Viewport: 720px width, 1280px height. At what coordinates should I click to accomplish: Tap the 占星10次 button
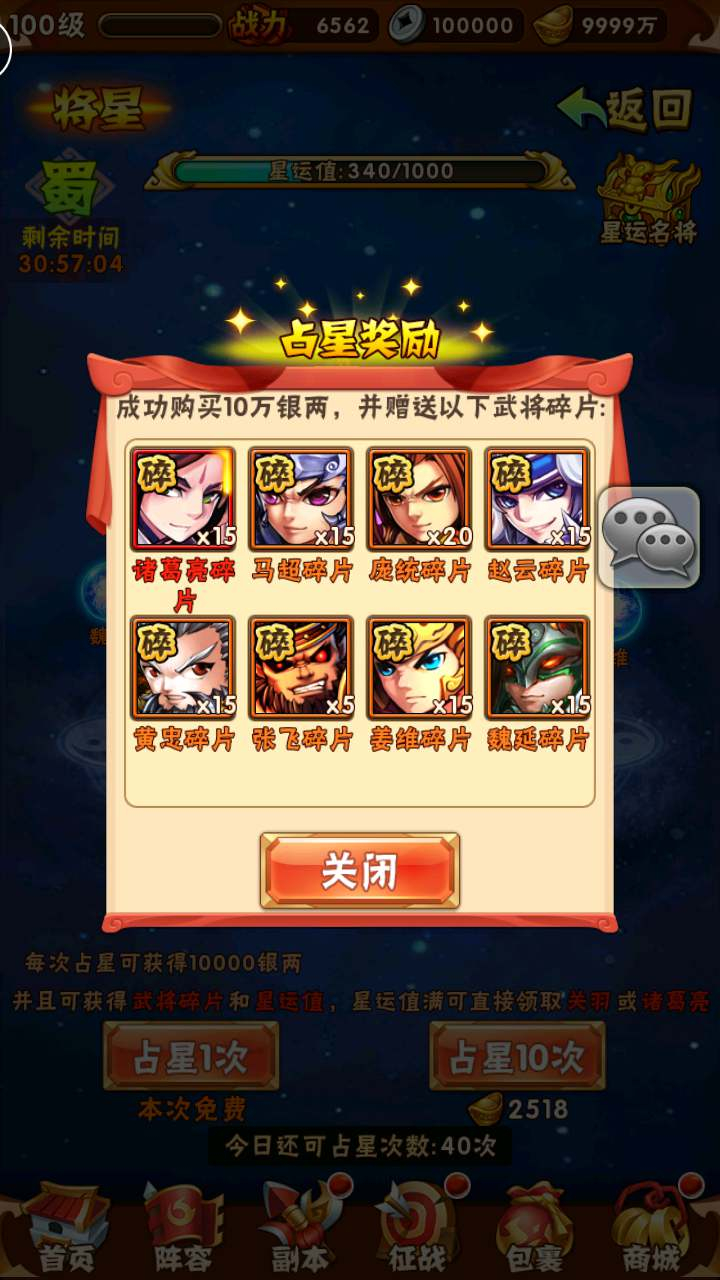[517, 1056]
